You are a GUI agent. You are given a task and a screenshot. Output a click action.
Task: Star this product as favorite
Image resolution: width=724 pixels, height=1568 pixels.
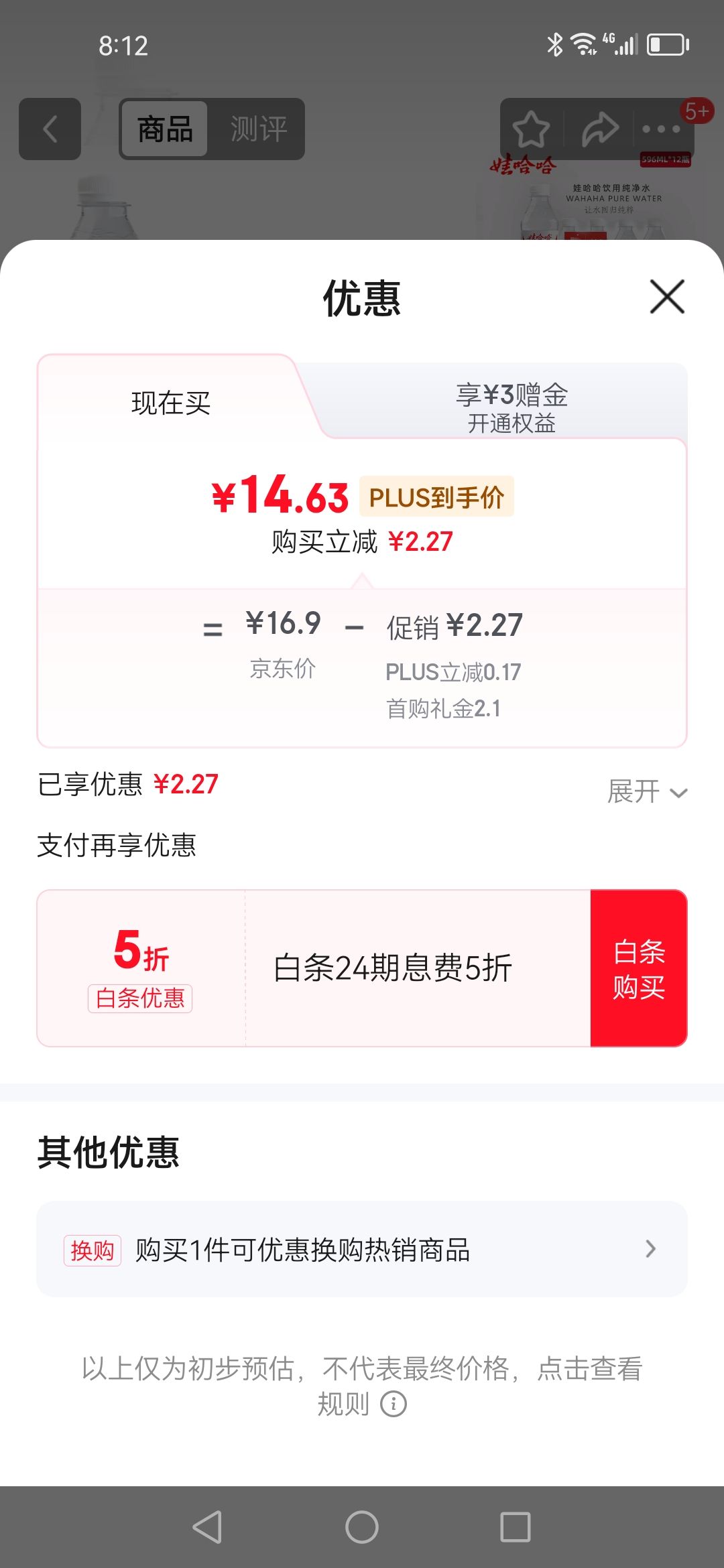pyautogui.click(x=530, y=128)
